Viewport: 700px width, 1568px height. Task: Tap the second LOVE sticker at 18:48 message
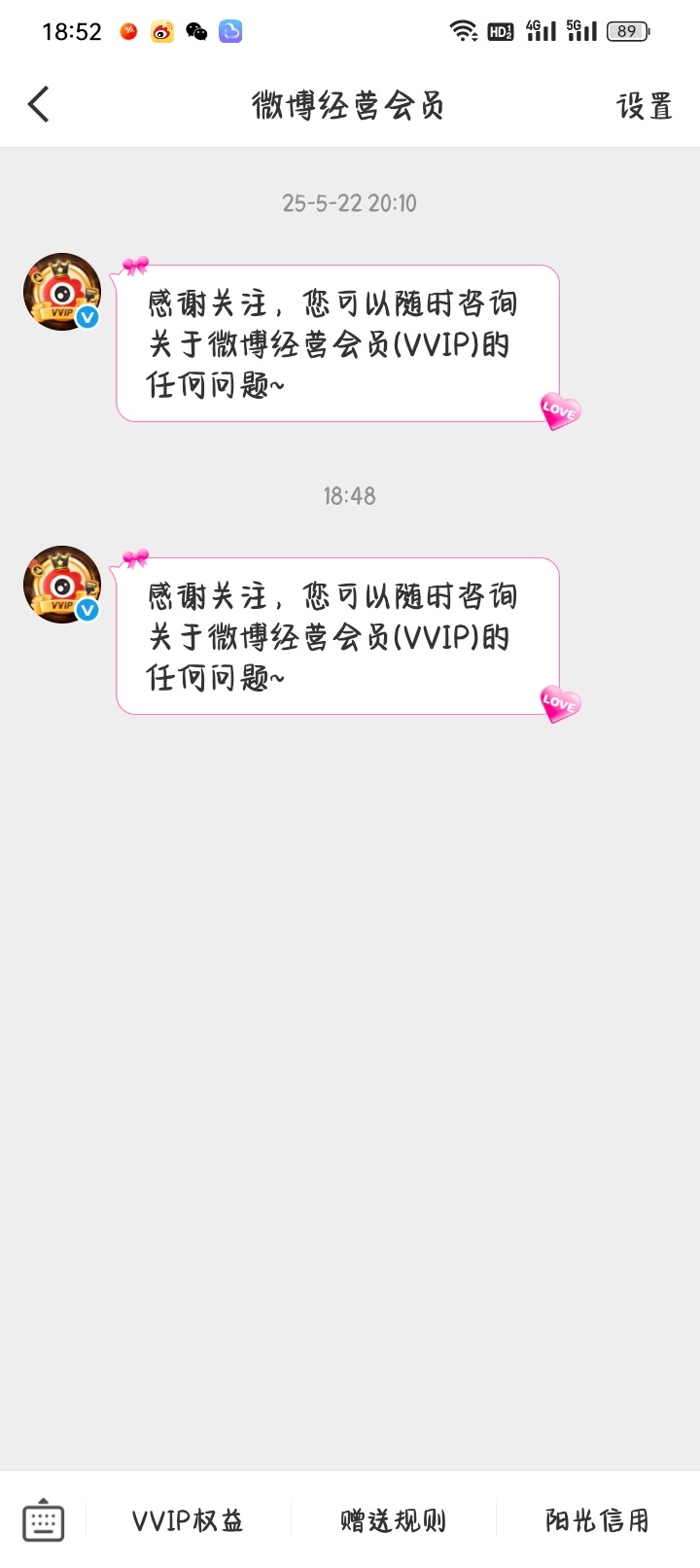pos(559,702)
